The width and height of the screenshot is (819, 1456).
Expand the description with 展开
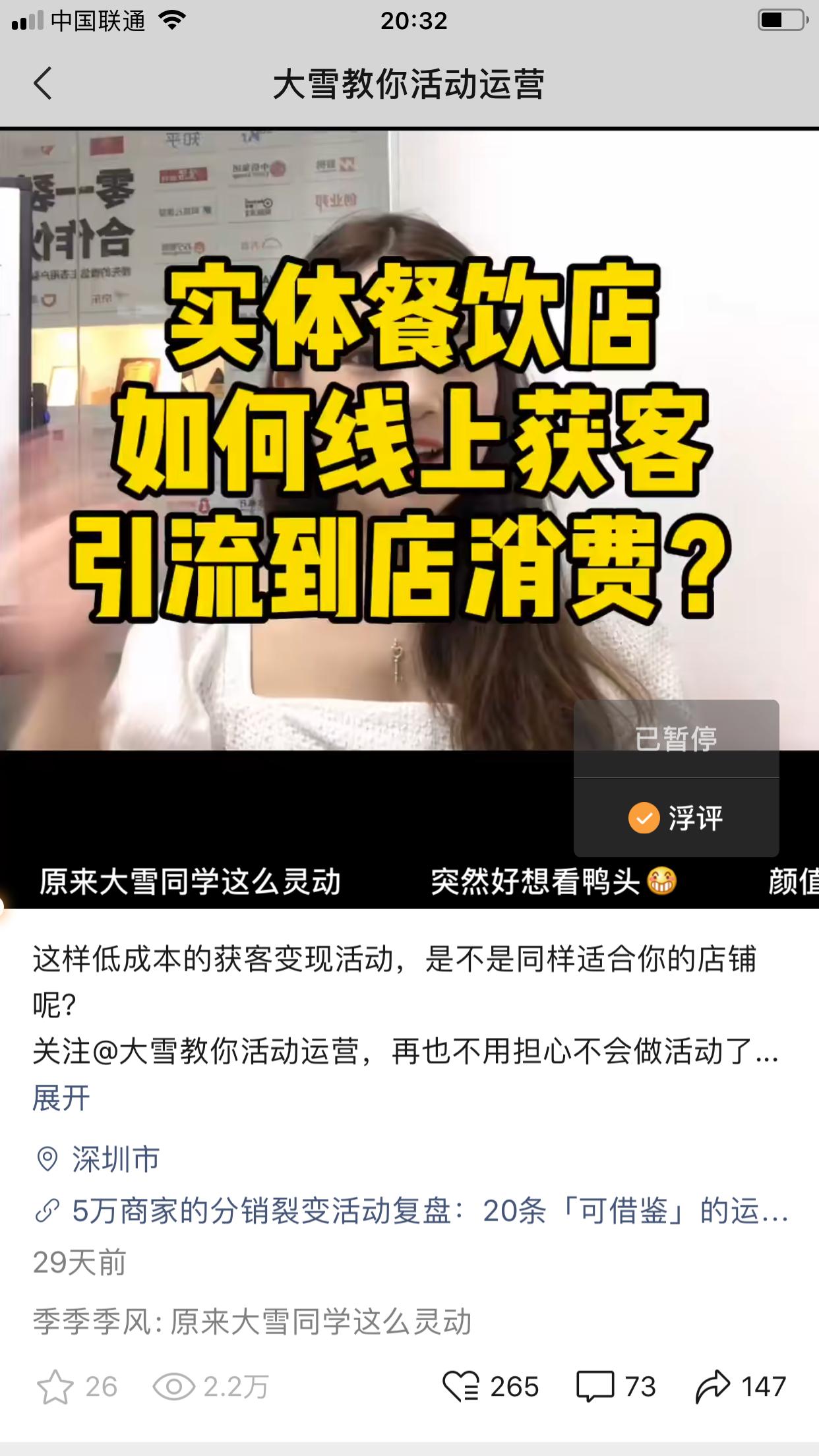click(x=61, y=1098)
